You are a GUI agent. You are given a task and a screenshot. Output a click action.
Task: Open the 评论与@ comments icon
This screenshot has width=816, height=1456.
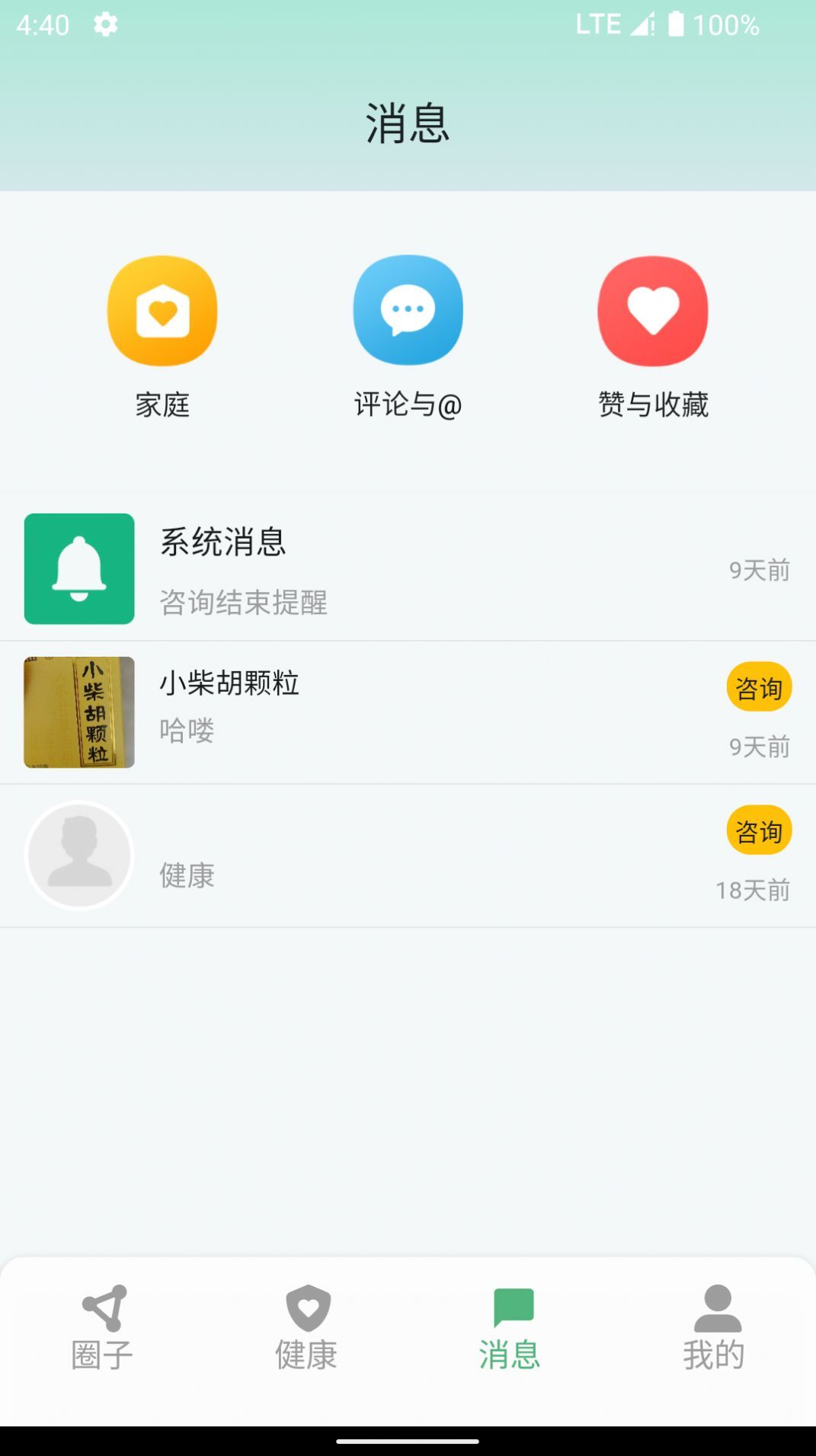(x=408, y=311)
